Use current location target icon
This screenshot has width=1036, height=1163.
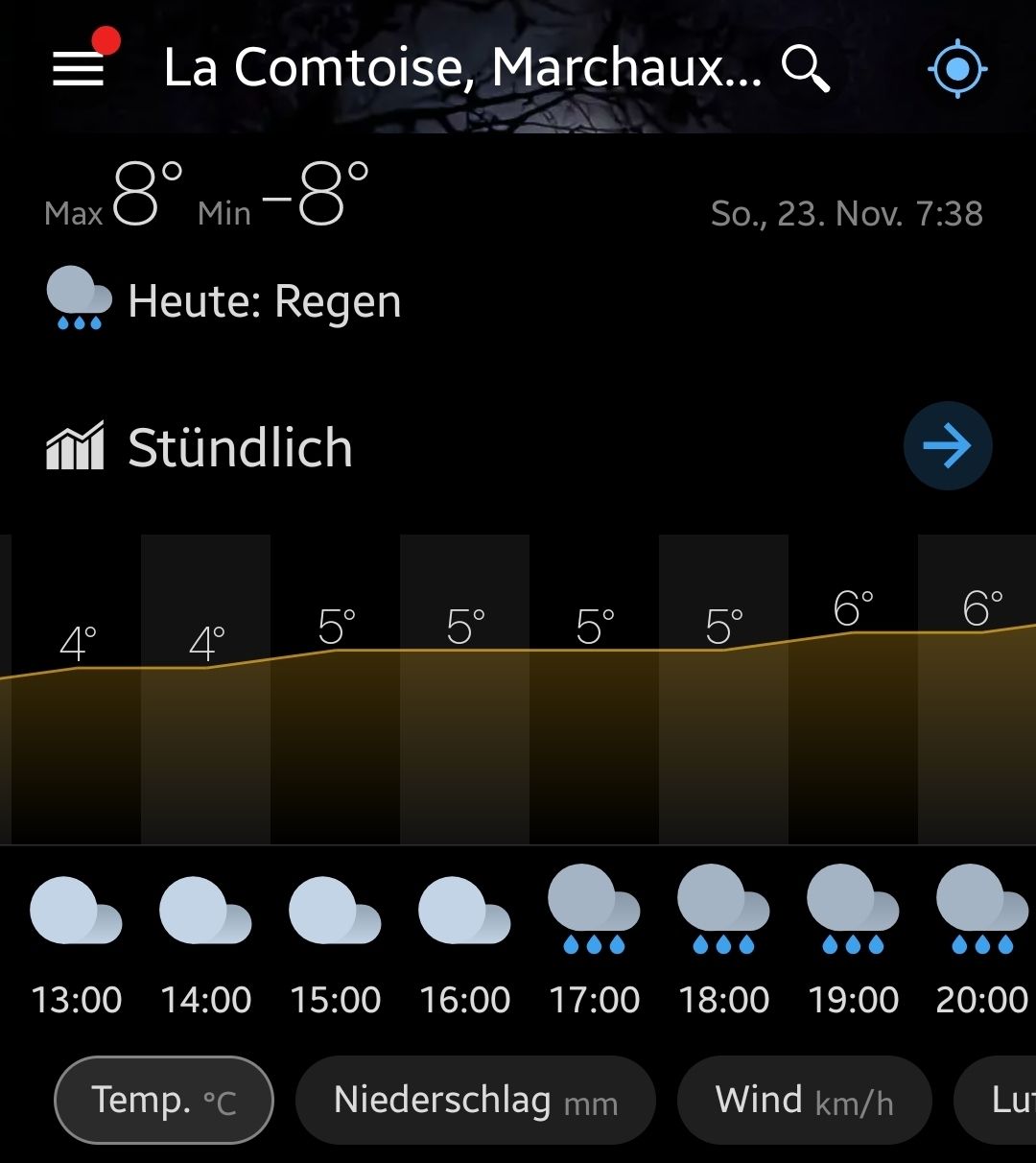coord(957,69)
